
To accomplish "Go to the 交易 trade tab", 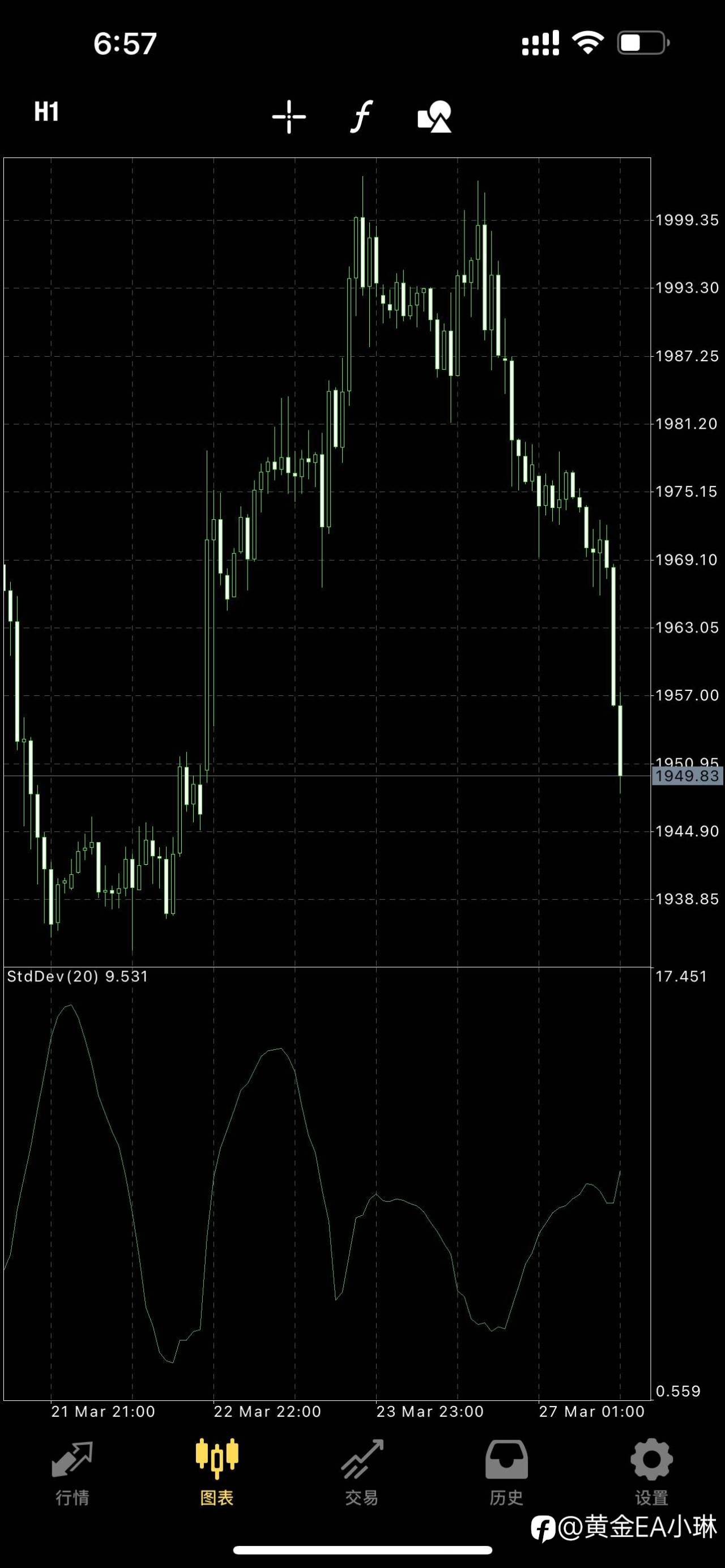I will tap(362, 1472).
